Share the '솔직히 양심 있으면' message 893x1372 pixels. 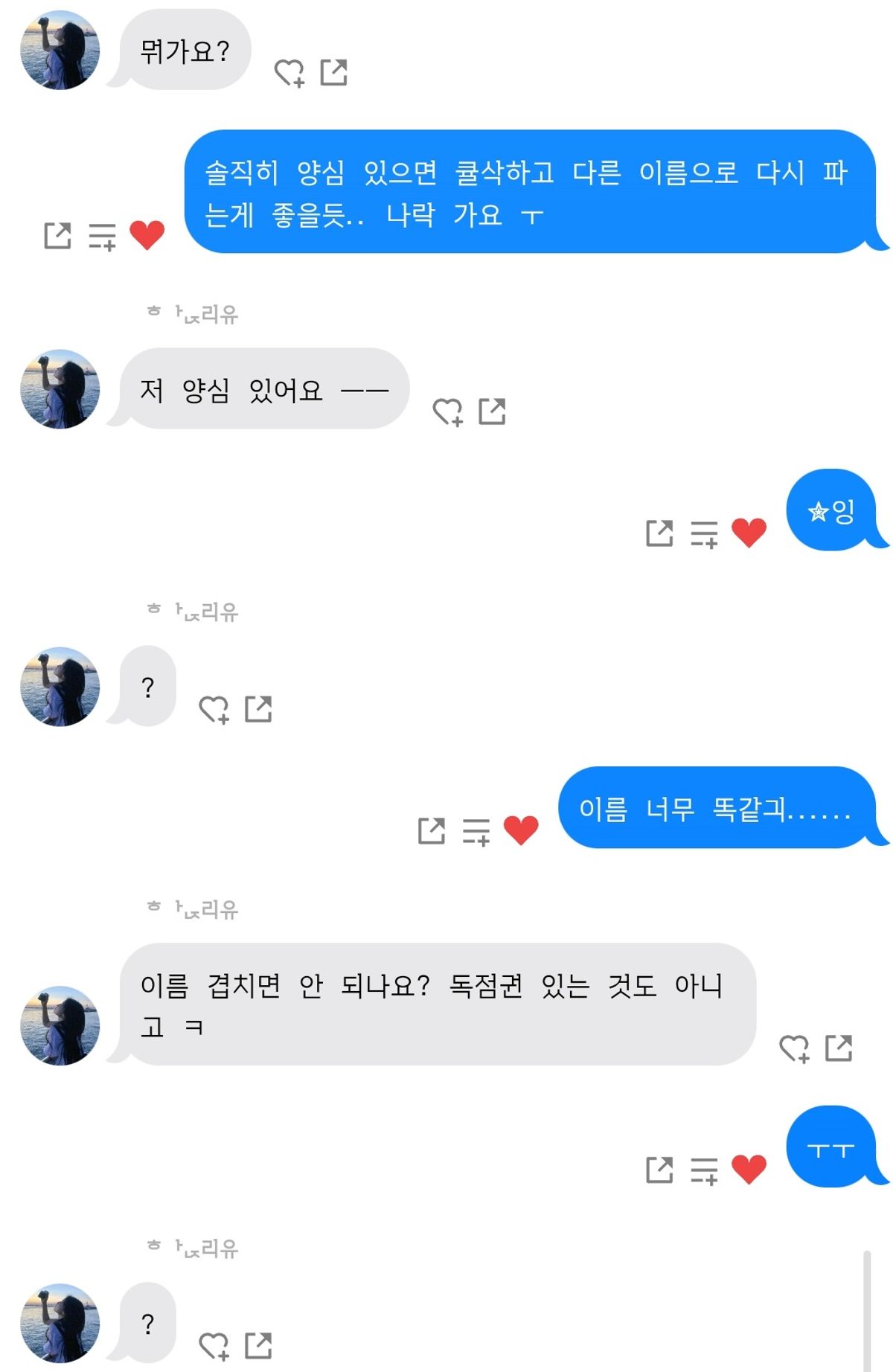click(57, 235)
